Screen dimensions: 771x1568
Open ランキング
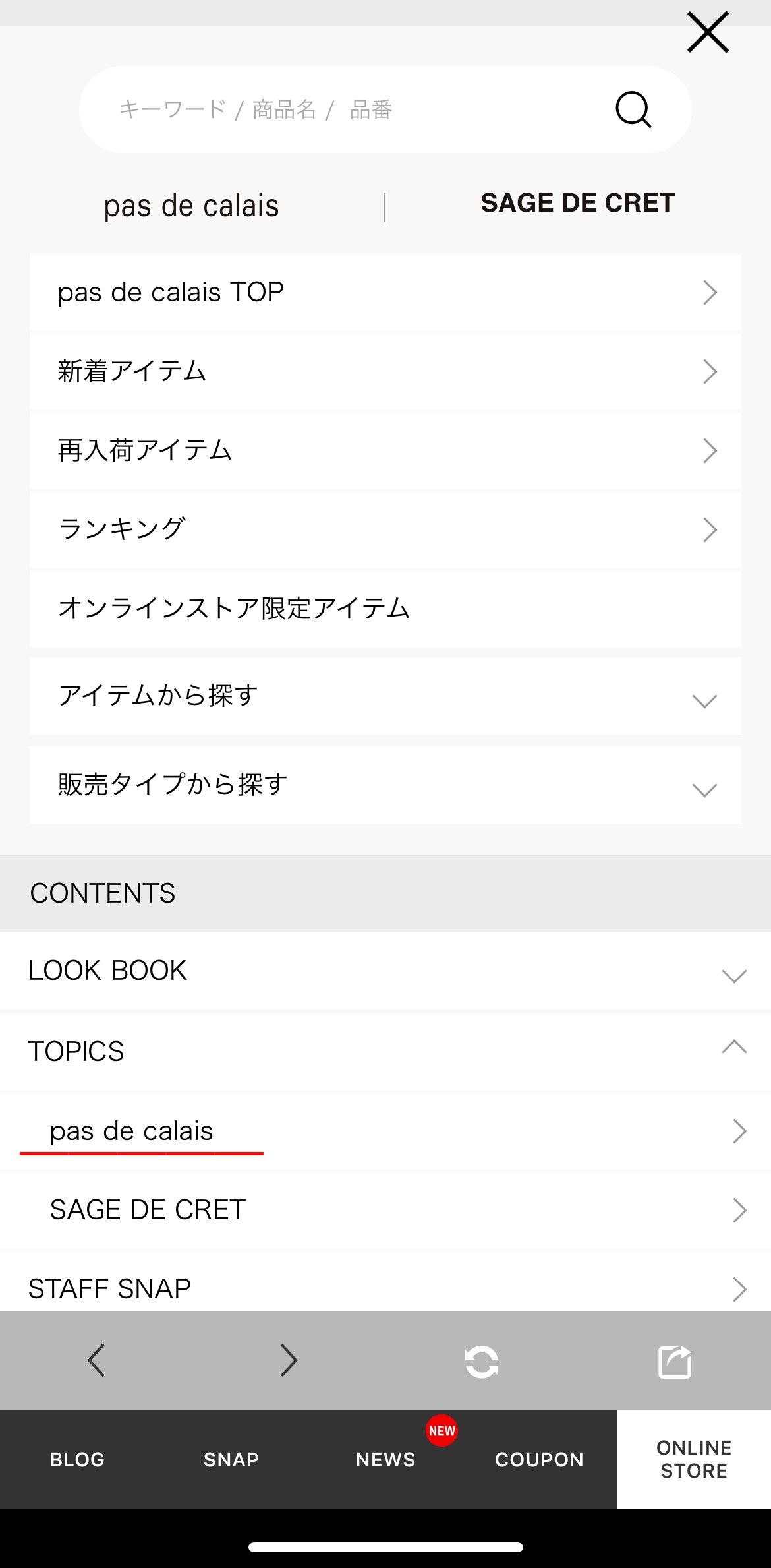385,529
